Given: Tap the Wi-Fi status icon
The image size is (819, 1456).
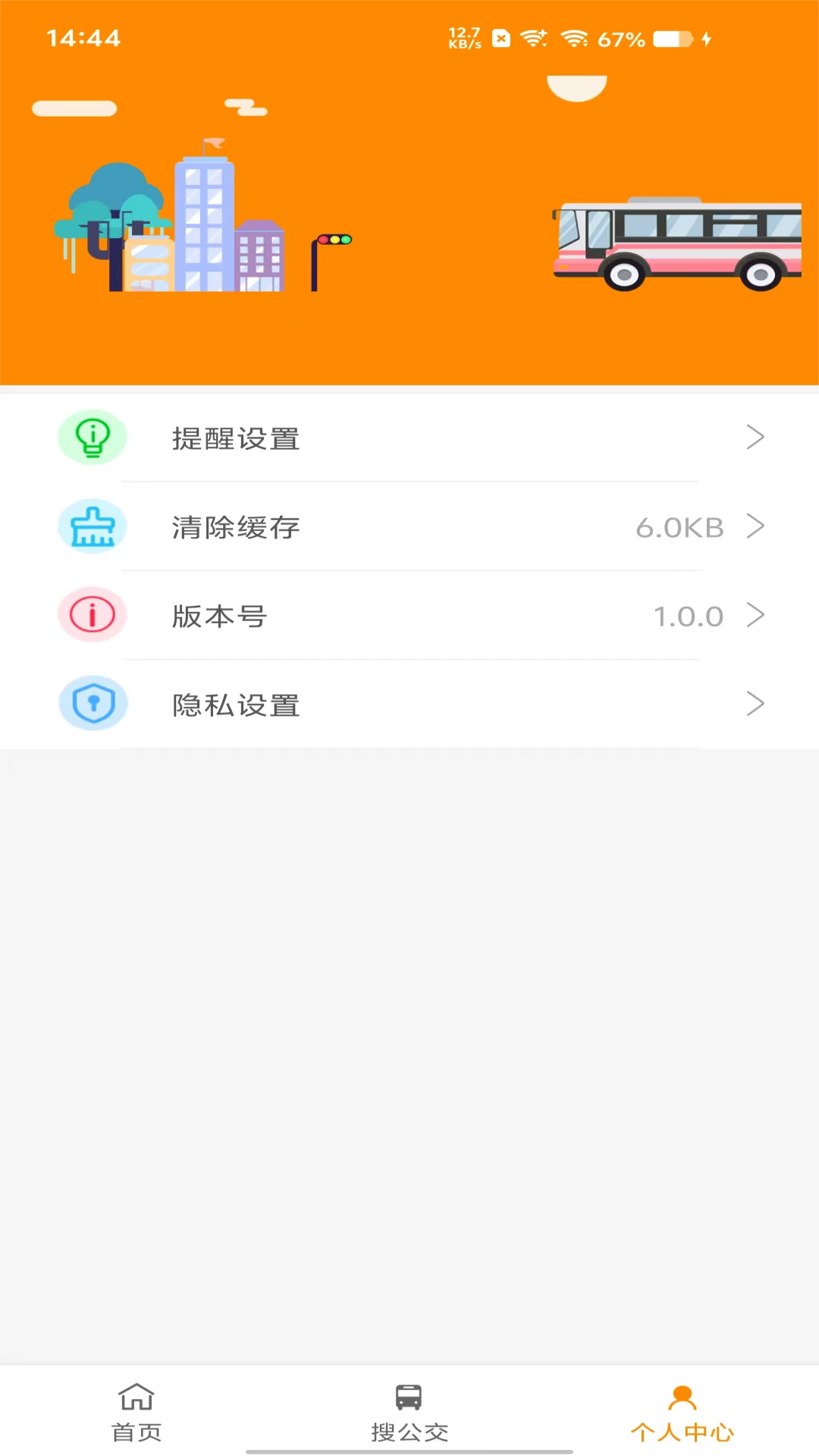Looking at the screenshot, I should tap(574, 38).
